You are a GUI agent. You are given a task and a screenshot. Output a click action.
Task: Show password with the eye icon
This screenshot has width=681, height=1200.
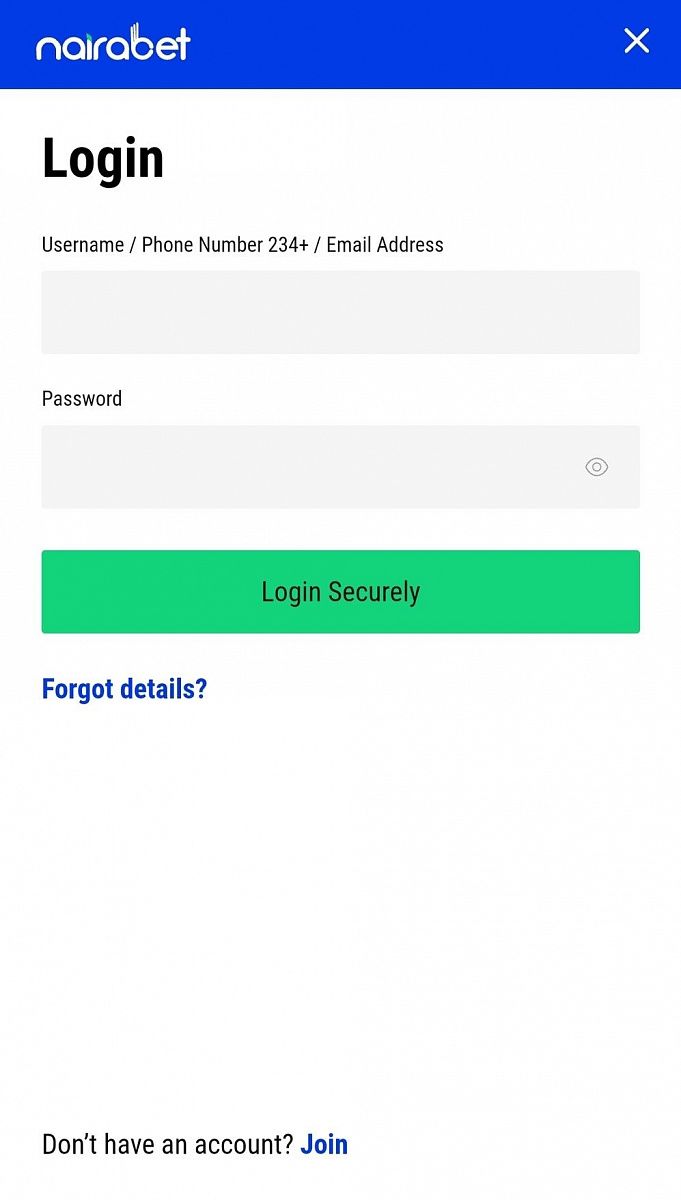pyautogui.click(x=596, y=467)
